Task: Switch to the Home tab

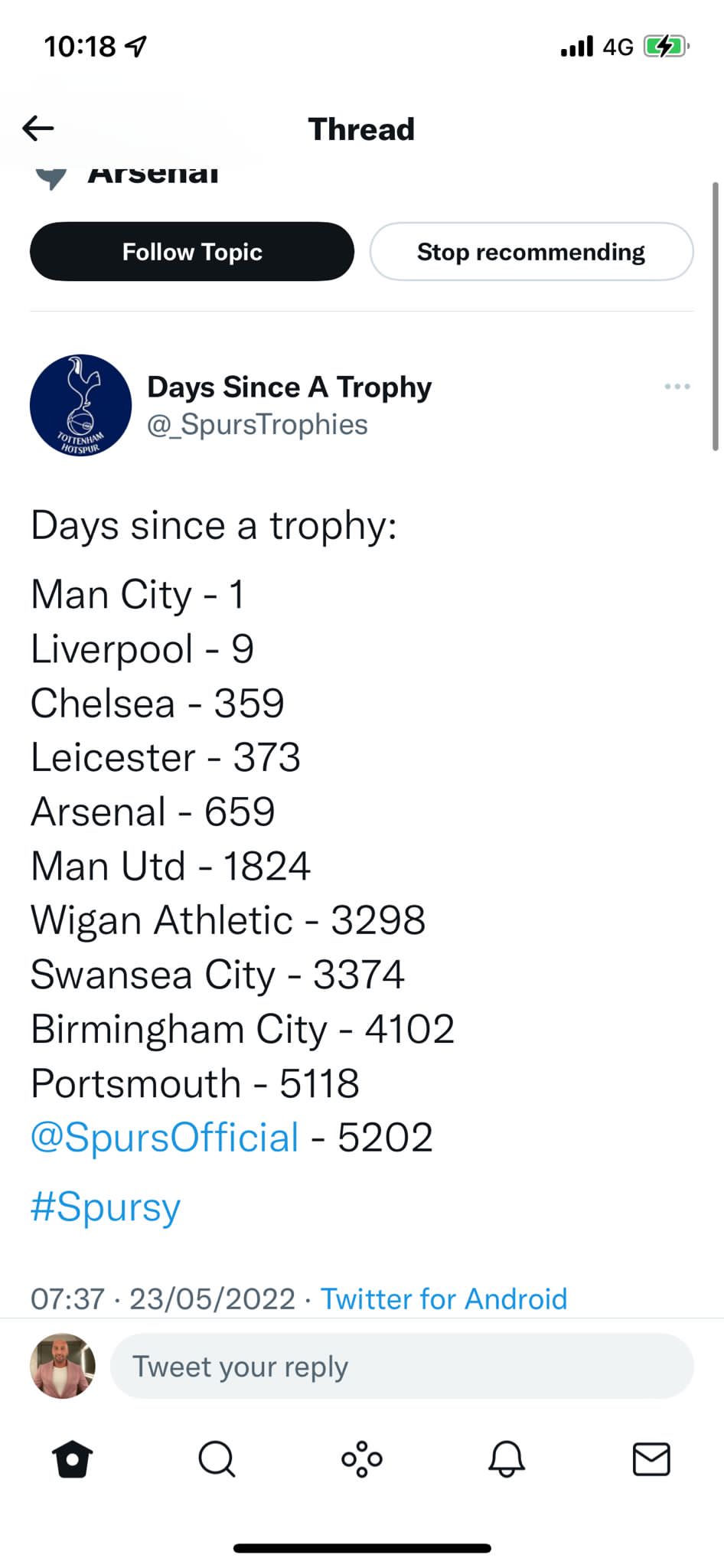Action: [x=73, y=1459]
